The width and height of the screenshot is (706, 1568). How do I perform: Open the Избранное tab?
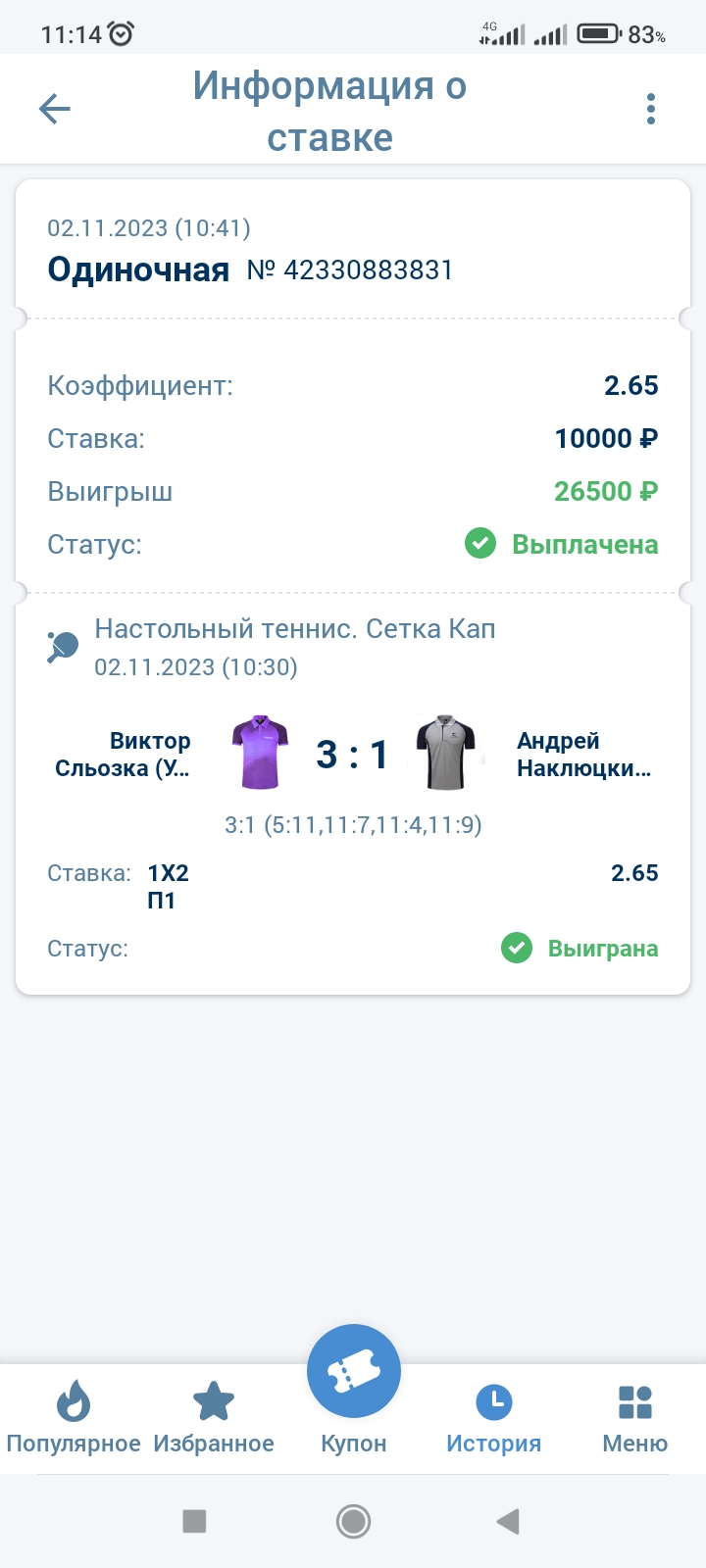[214, 1417]
